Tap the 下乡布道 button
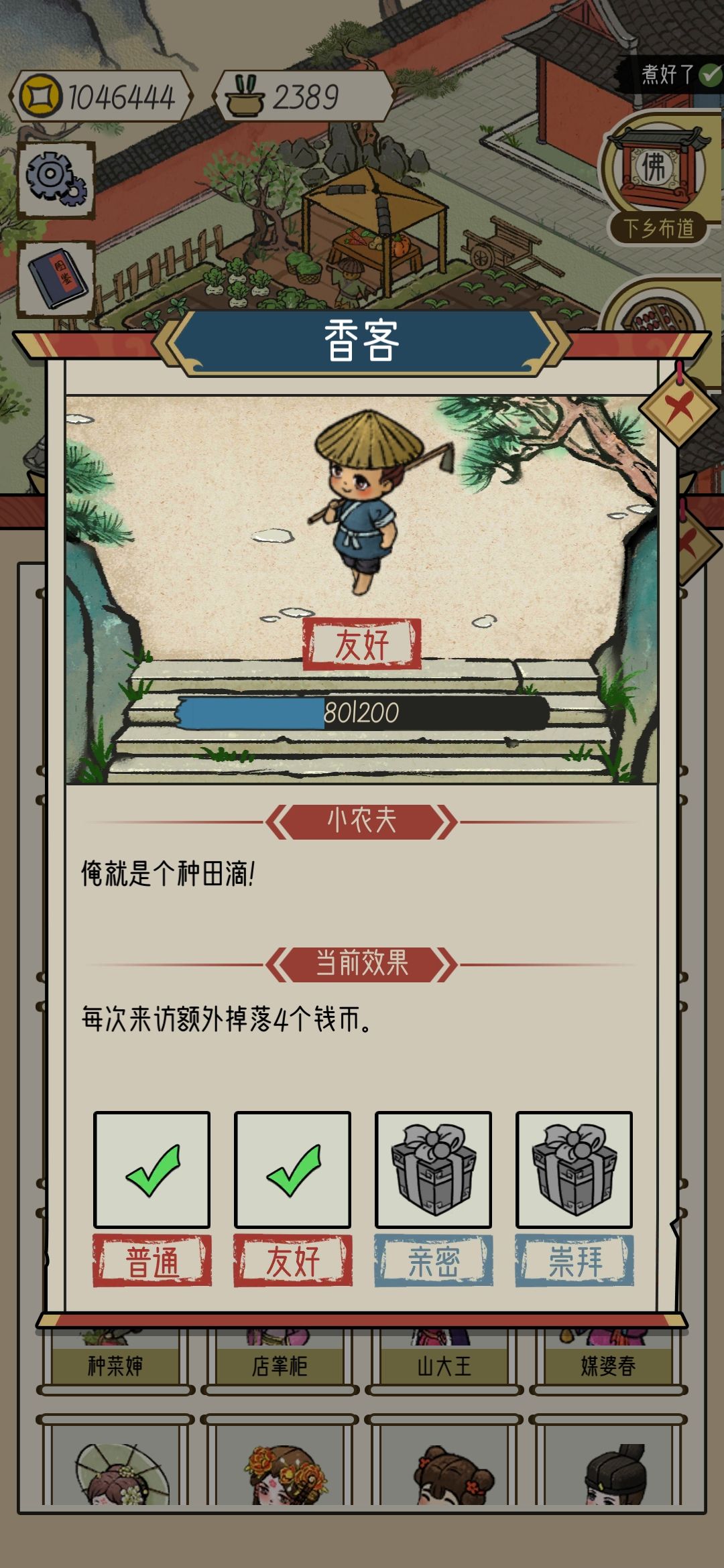The image size is (724, 1568). (x=659, y=228)
